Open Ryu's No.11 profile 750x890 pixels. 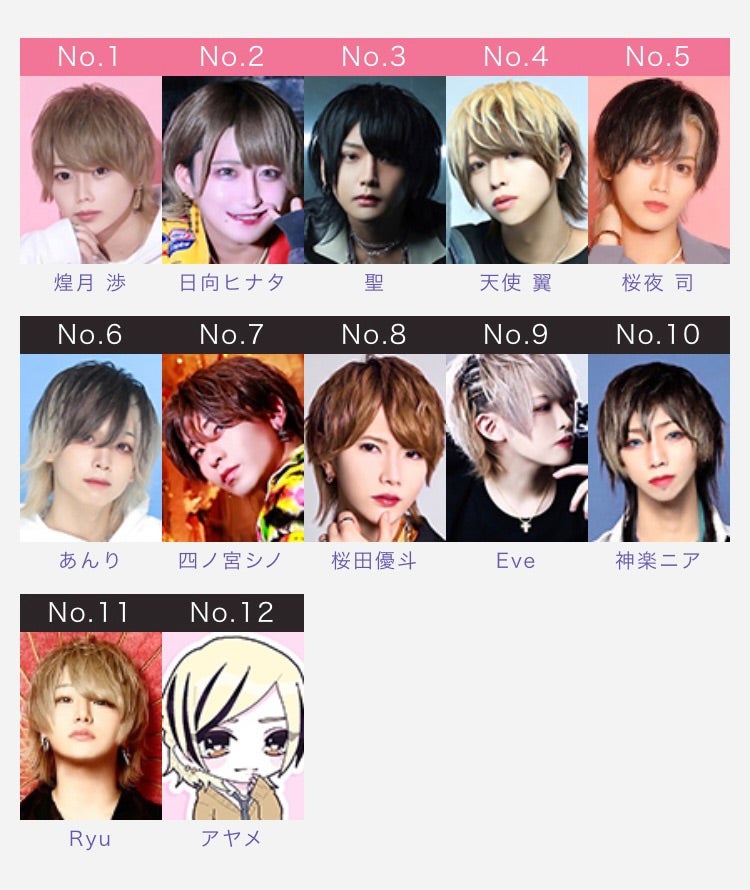click(90, 726)
